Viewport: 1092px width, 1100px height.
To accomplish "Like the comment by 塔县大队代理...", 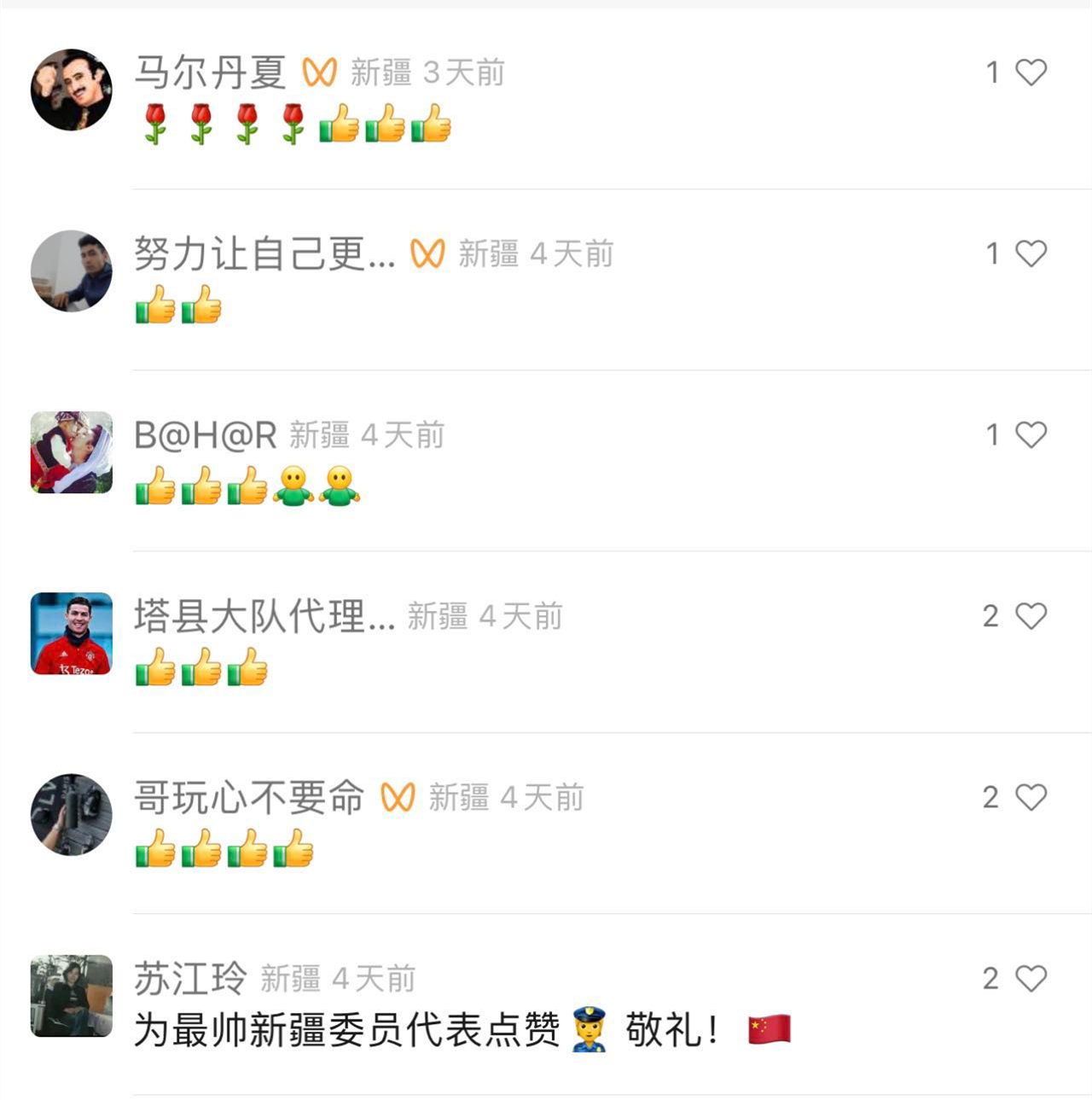I will click(1031, 616).
